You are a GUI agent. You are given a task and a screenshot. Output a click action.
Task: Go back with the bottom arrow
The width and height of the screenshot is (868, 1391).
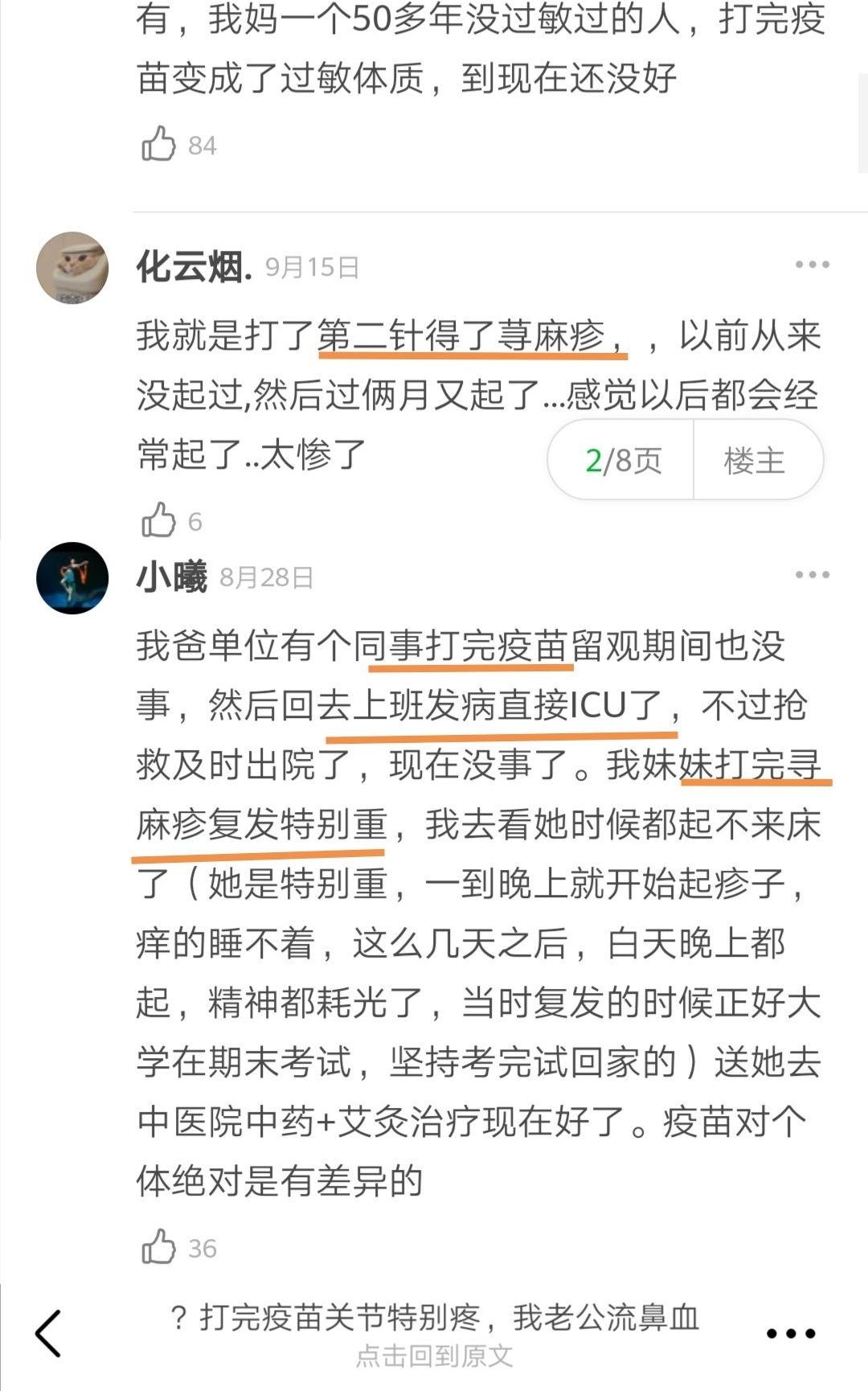(48, 1333)
